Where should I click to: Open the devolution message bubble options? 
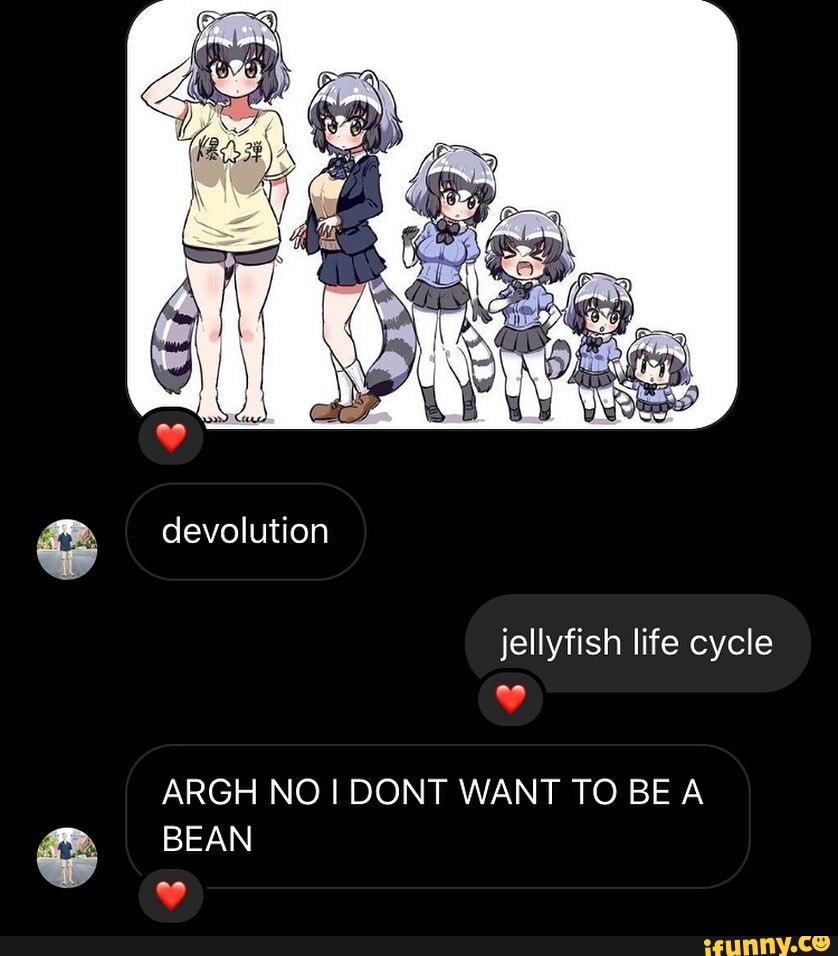pos(246,531)
